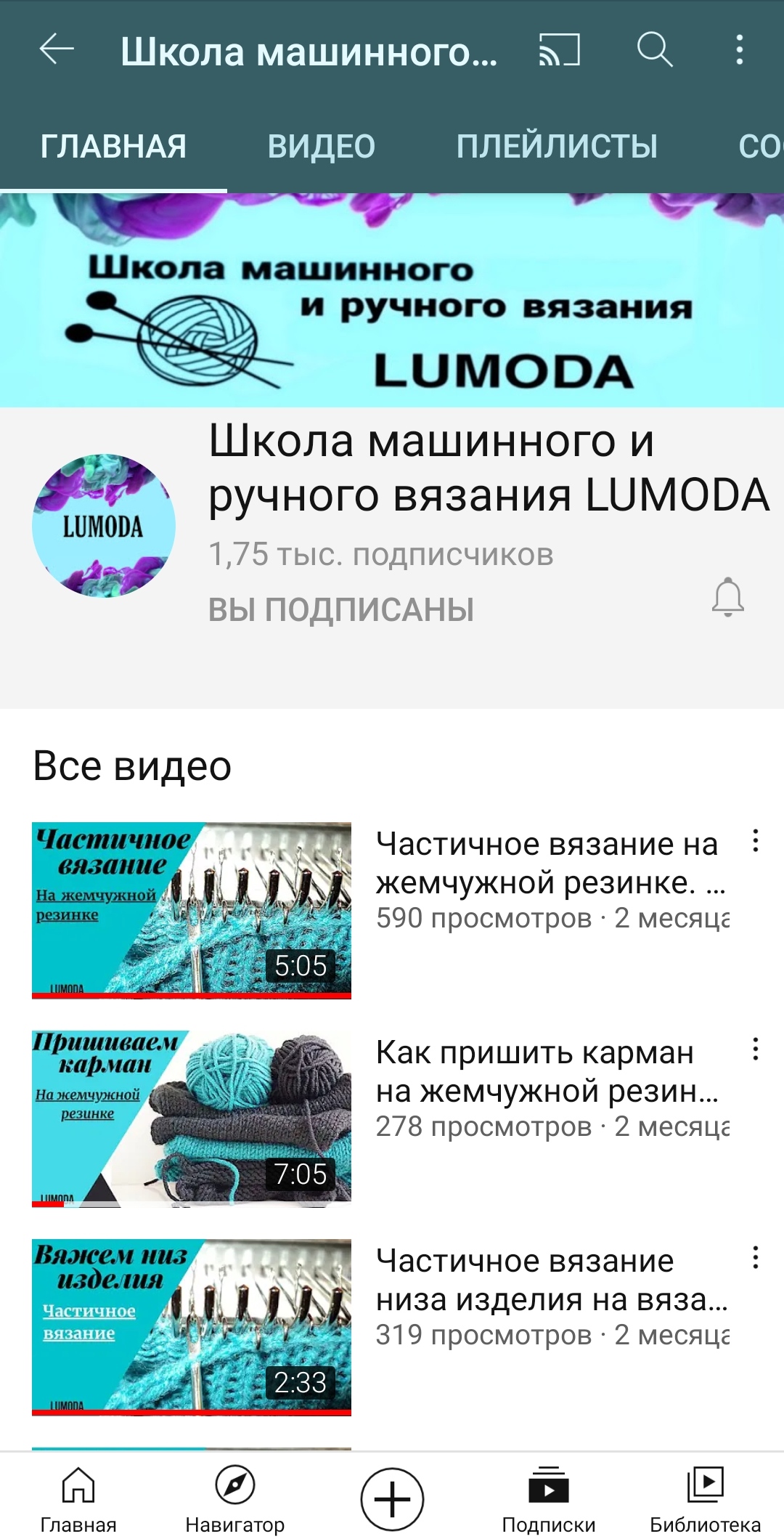Search within the LUMODA channel
Screen dimensions: 784x1539
point(655,50)
